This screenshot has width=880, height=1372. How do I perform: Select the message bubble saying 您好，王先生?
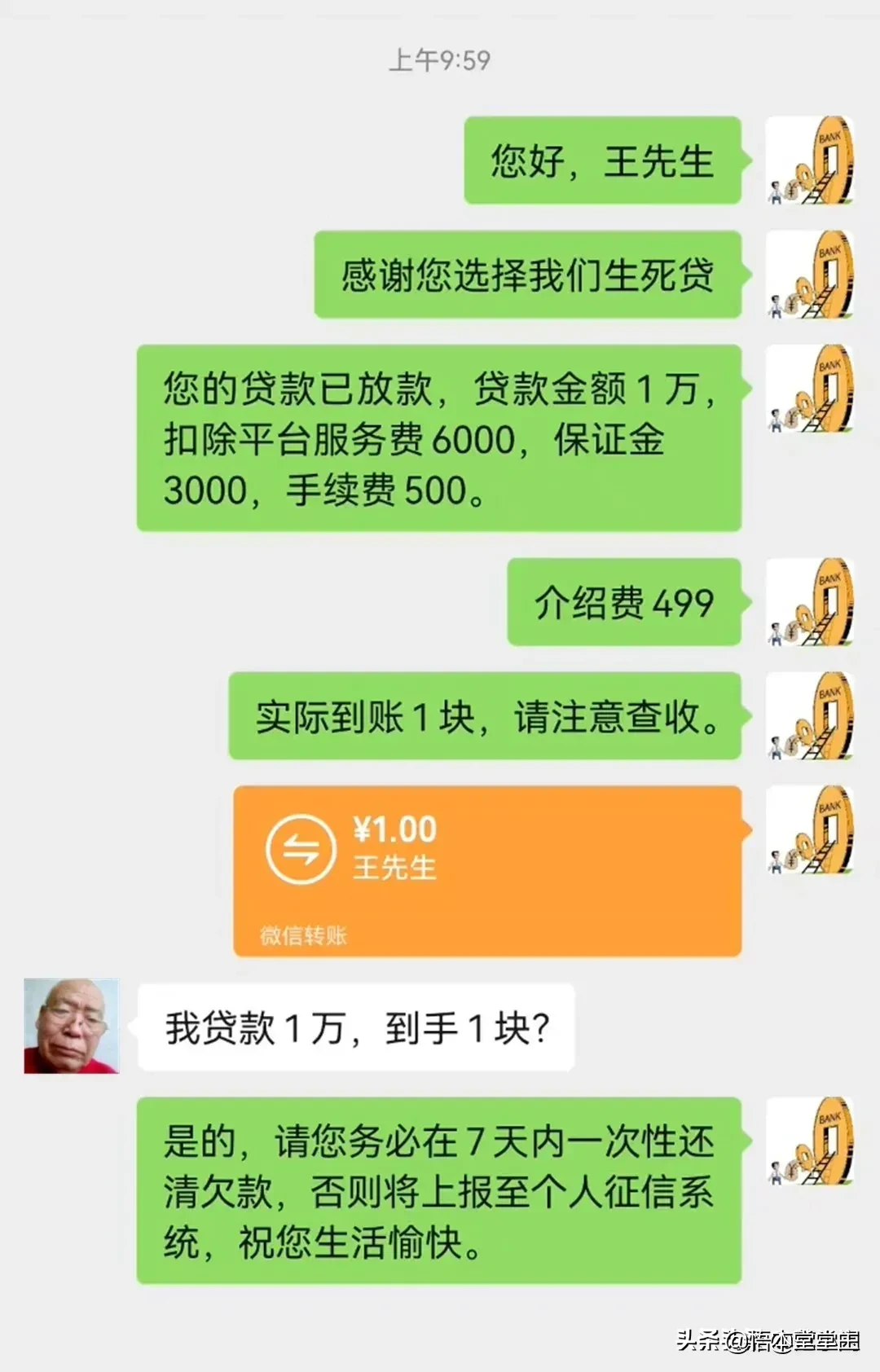(603, 161)
